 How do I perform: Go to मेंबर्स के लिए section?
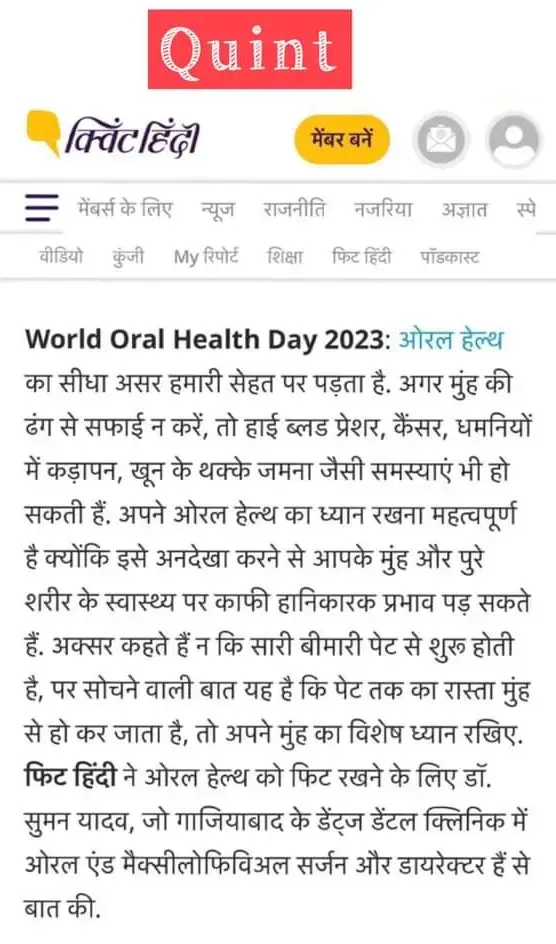[125, 209]
